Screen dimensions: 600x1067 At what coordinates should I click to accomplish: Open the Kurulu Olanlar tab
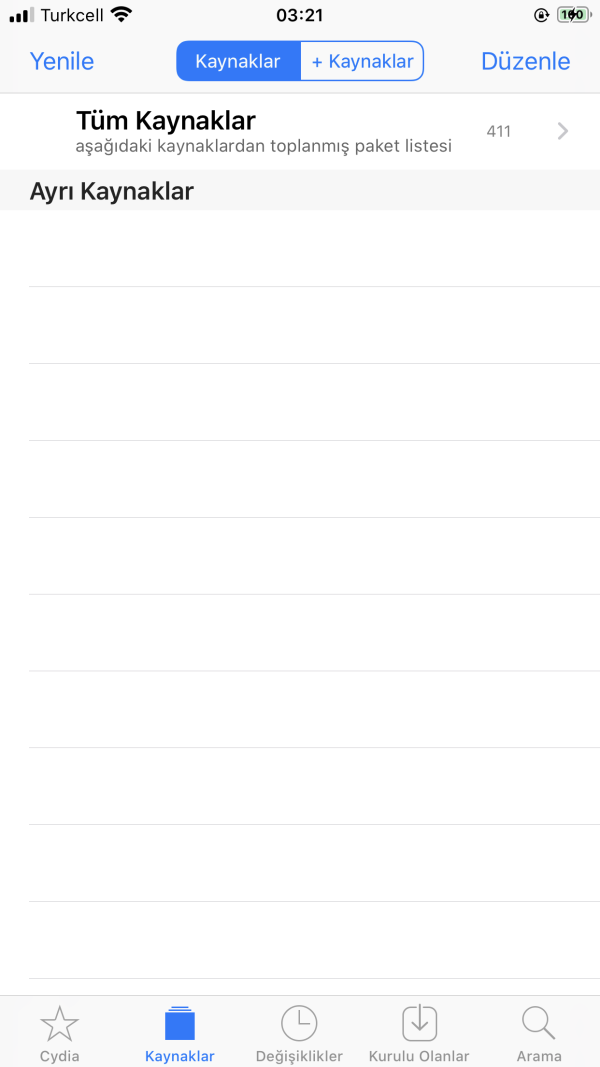click(x=419, y=1033)
